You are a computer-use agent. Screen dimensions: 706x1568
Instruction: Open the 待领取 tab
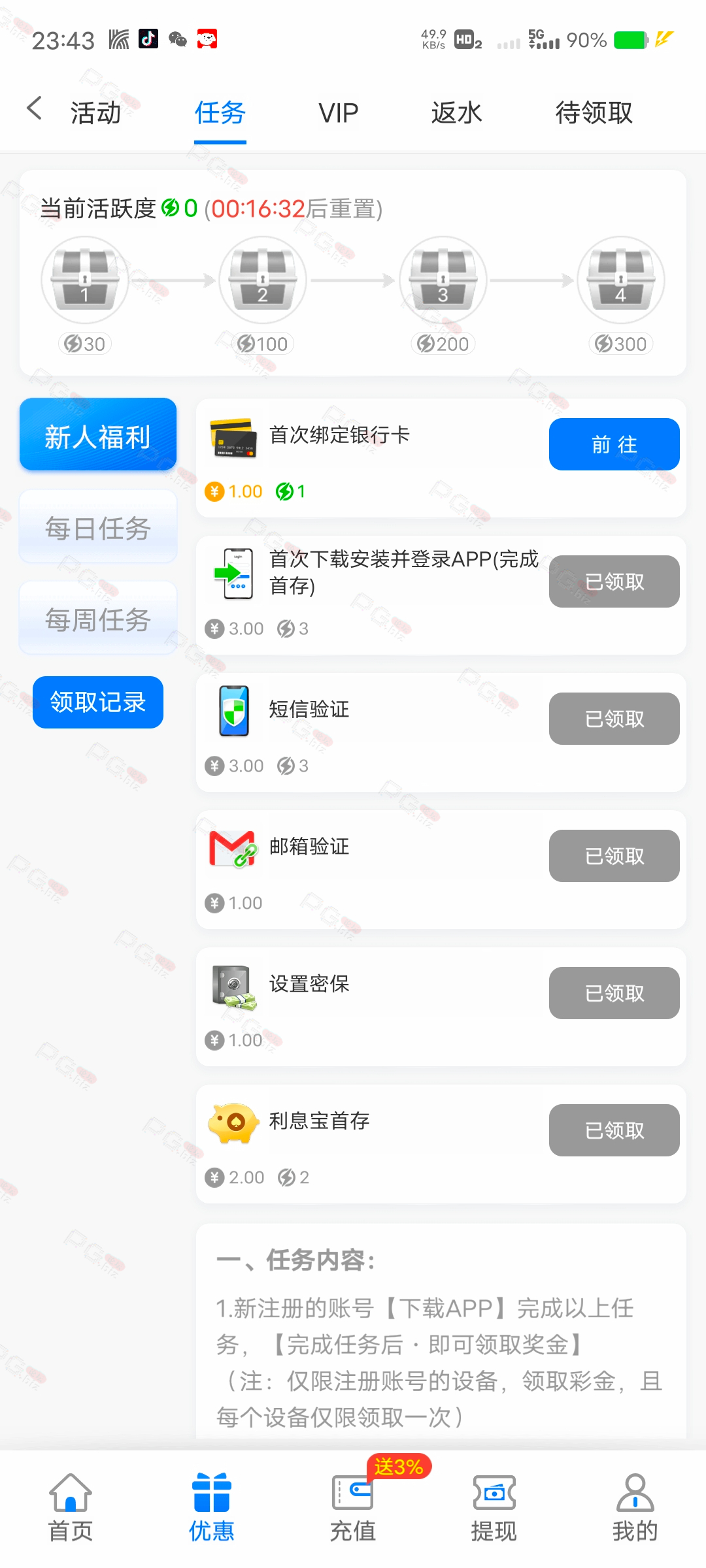click(594, 112)
